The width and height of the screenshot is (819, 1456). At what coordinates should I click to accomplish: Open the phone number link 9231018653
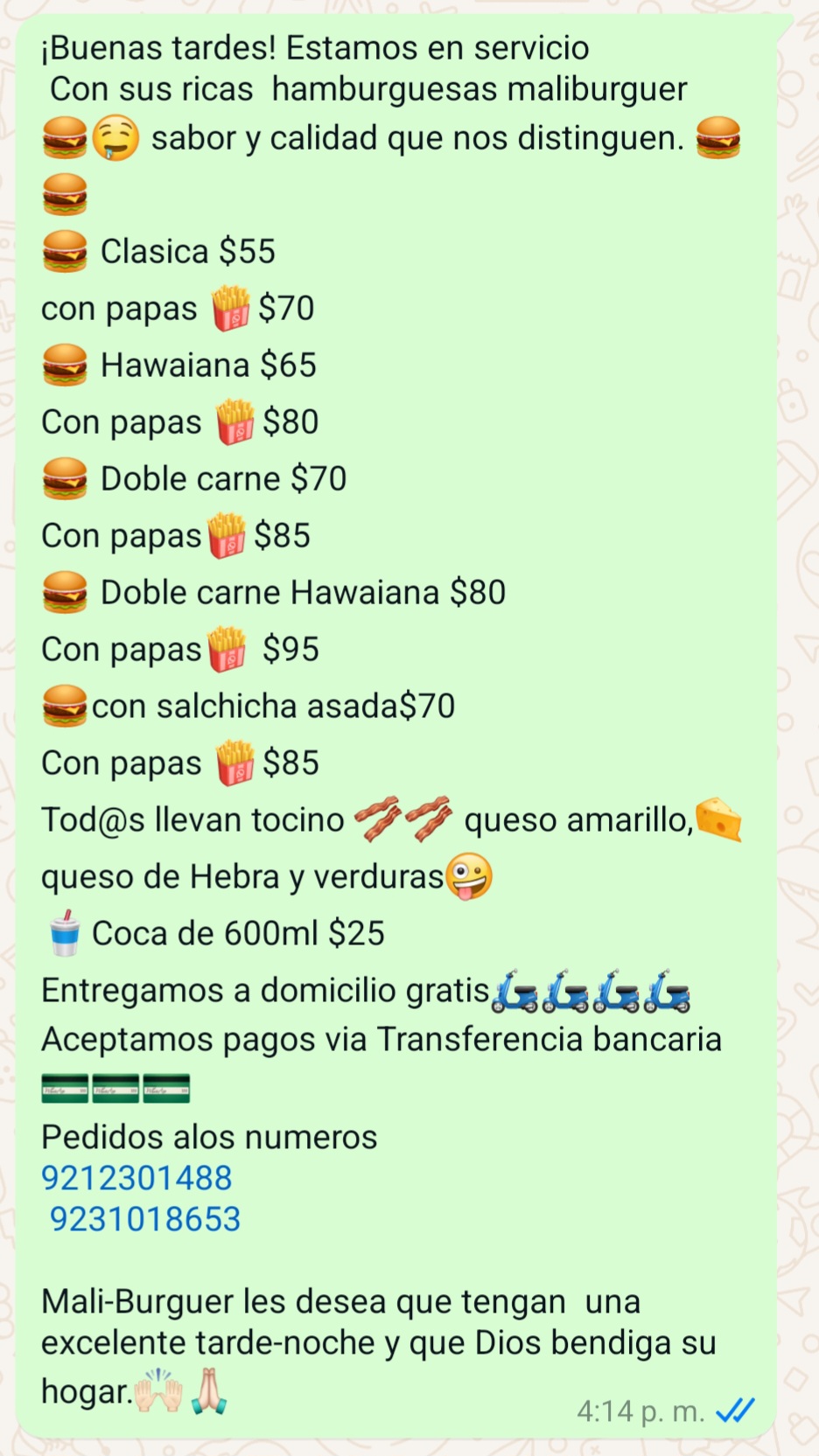tap(144, 1219)
